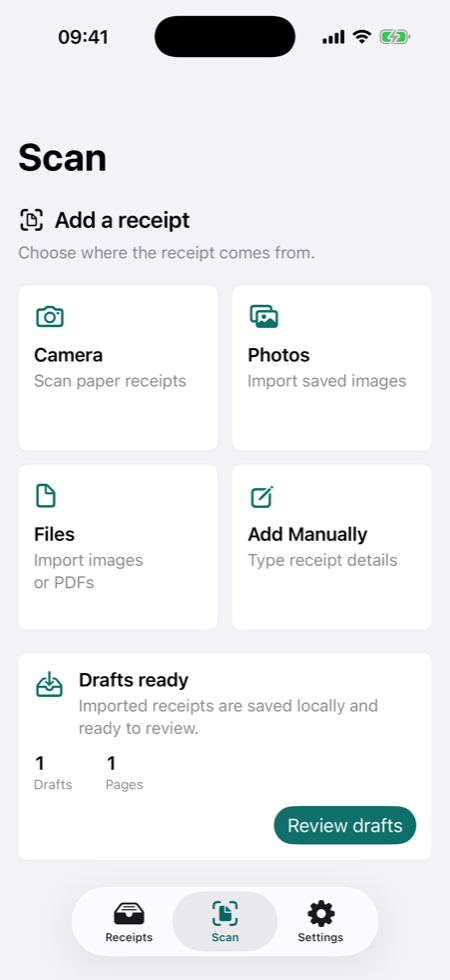Select the Scan tab
The width and height of the screenshot is (450, 980).
pos(225,922)
